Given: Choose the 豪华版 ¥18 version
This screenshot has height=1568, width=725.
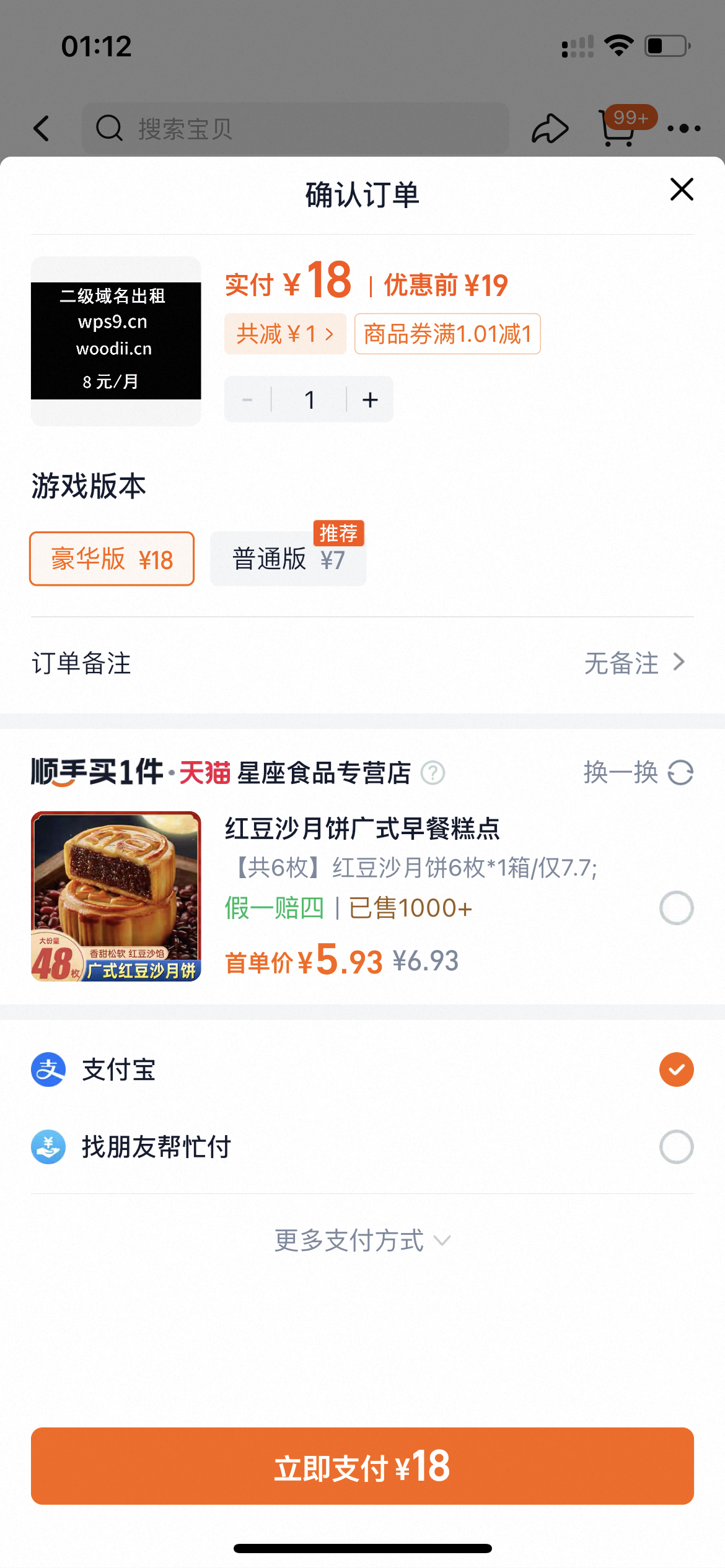Looking at the screenshot, I should [112, 559].
